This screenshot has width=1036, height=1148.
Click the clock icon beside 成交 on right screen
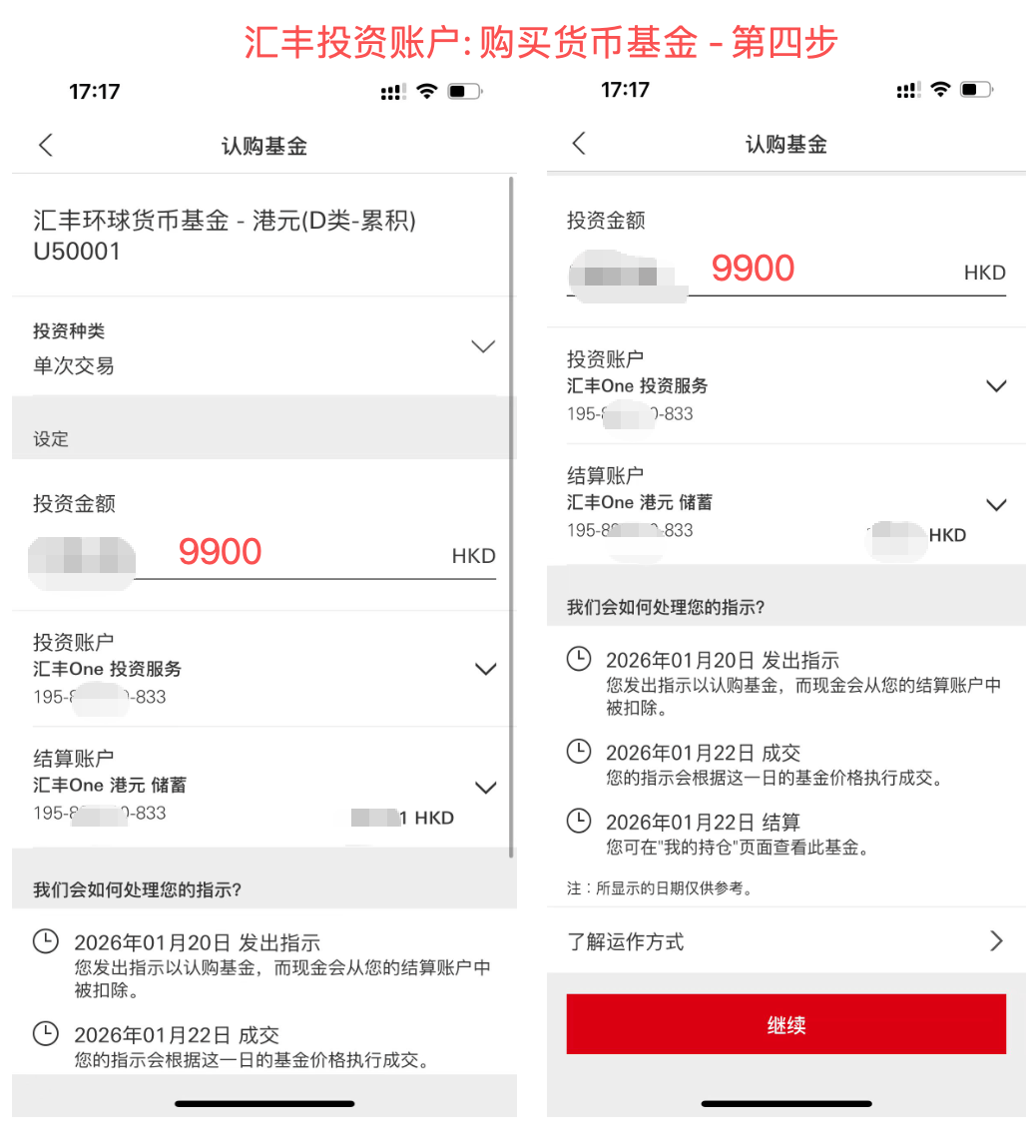[579, 752]
